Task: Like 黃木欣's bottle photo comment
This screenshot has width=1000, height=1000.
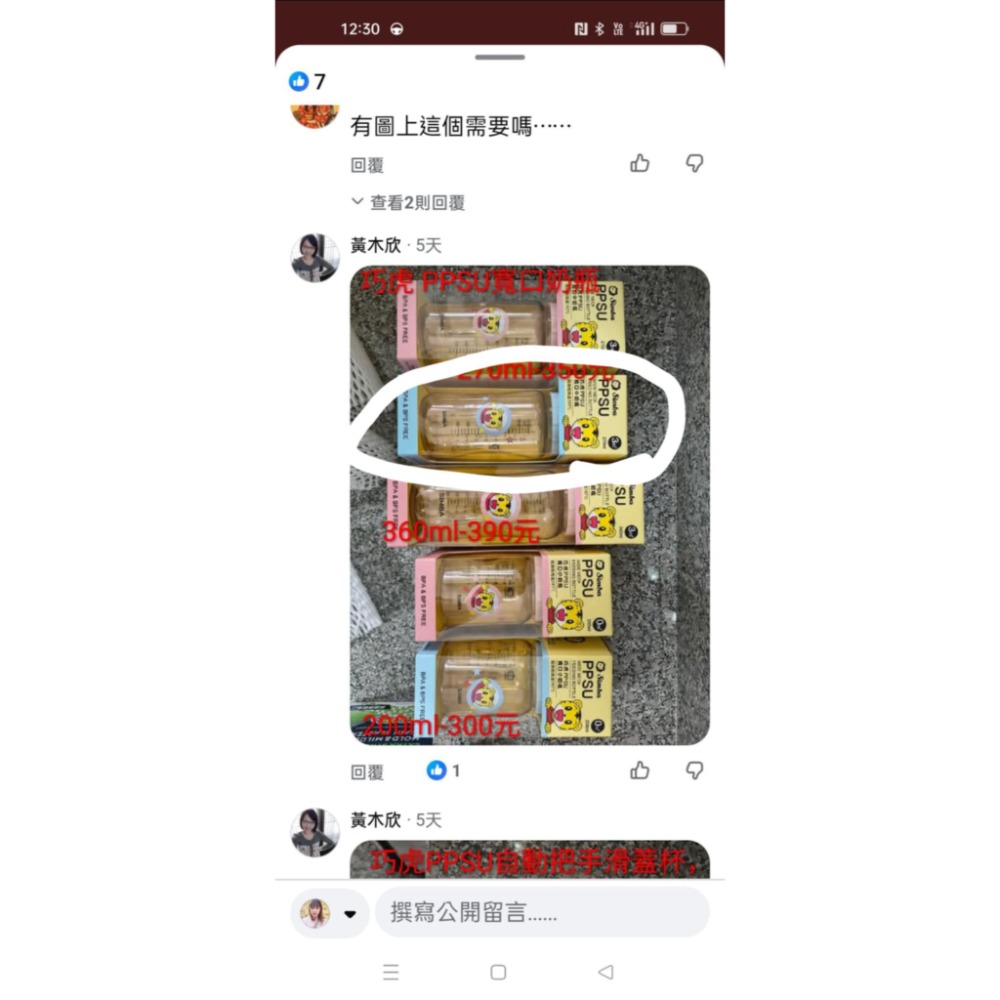Action: coord(640,770)
